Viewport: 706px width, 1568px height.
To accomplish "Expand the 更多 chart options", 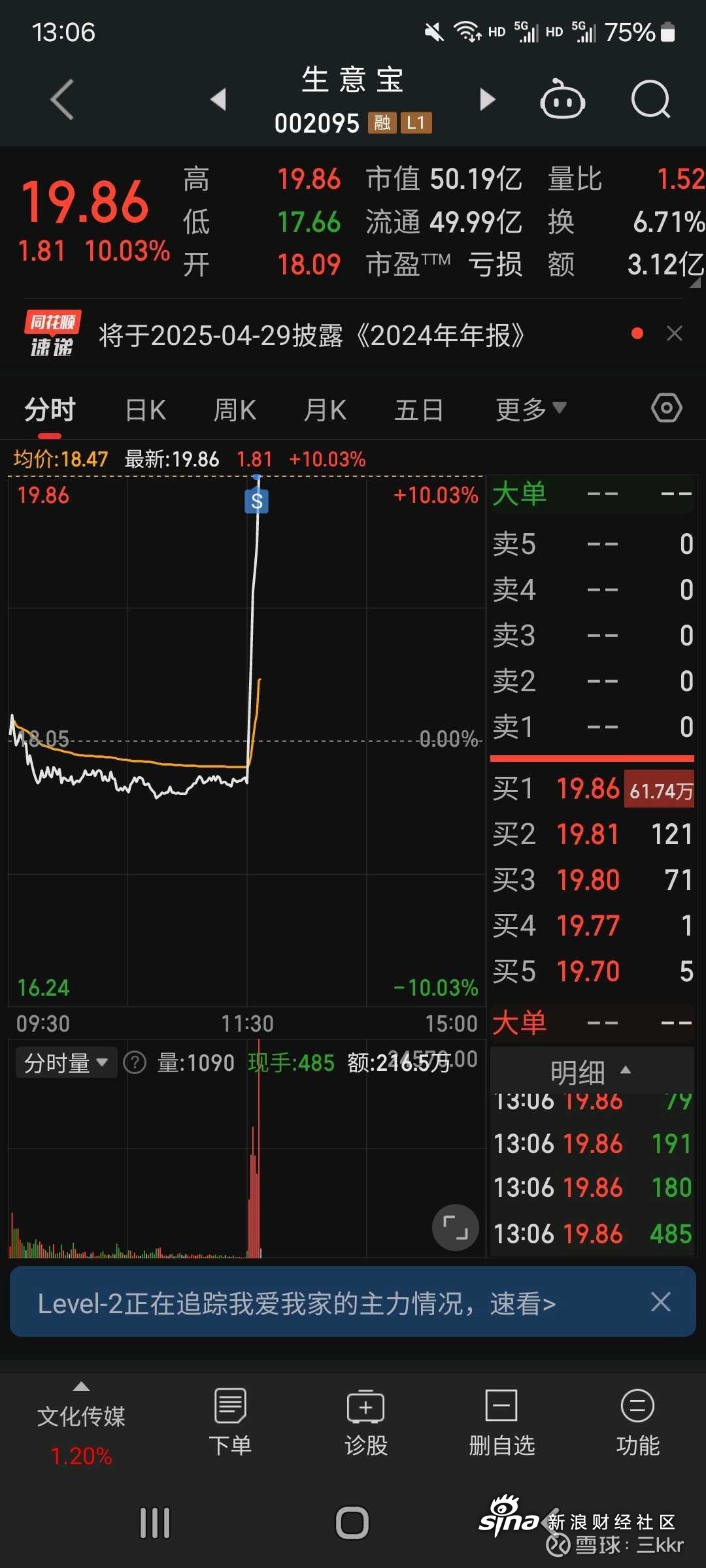I will click(530, 410).
